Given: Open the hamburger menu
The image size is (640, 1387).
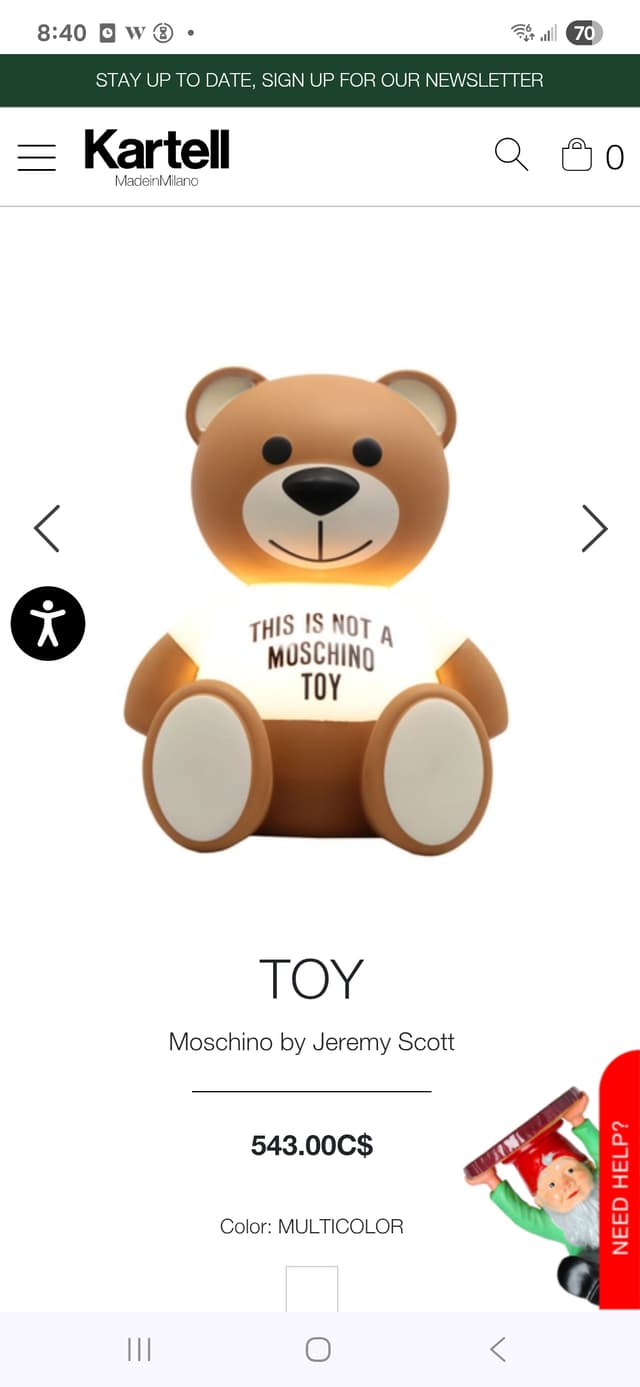Looking at the screenshot, I should pyautogui.click(x=37, y=157).
